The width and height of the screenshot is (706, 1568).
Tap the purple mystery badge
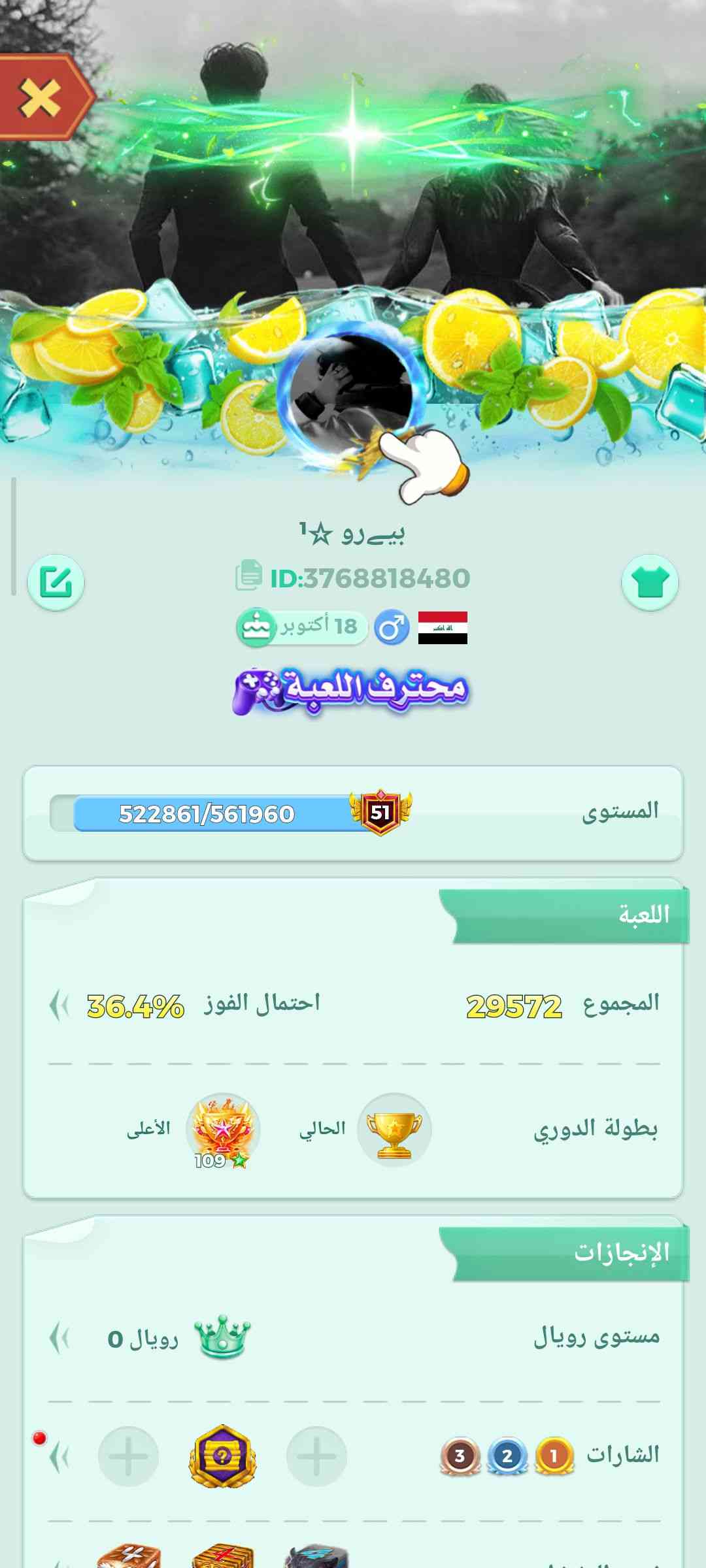pyautogui.click(x=222, y=1456)
